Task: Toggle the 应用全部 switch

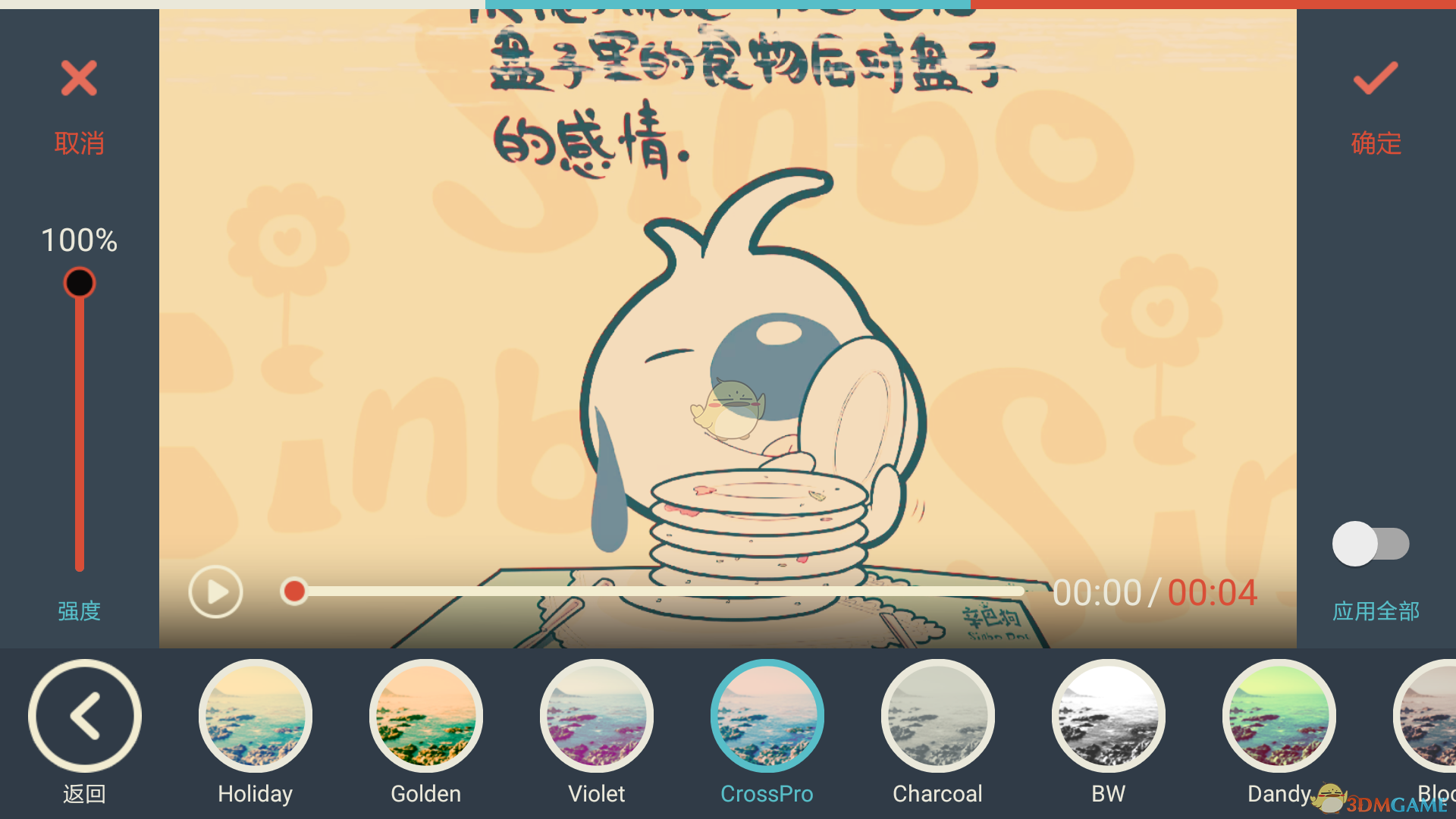Action: pyautogui.click(x=1370, y=544)
